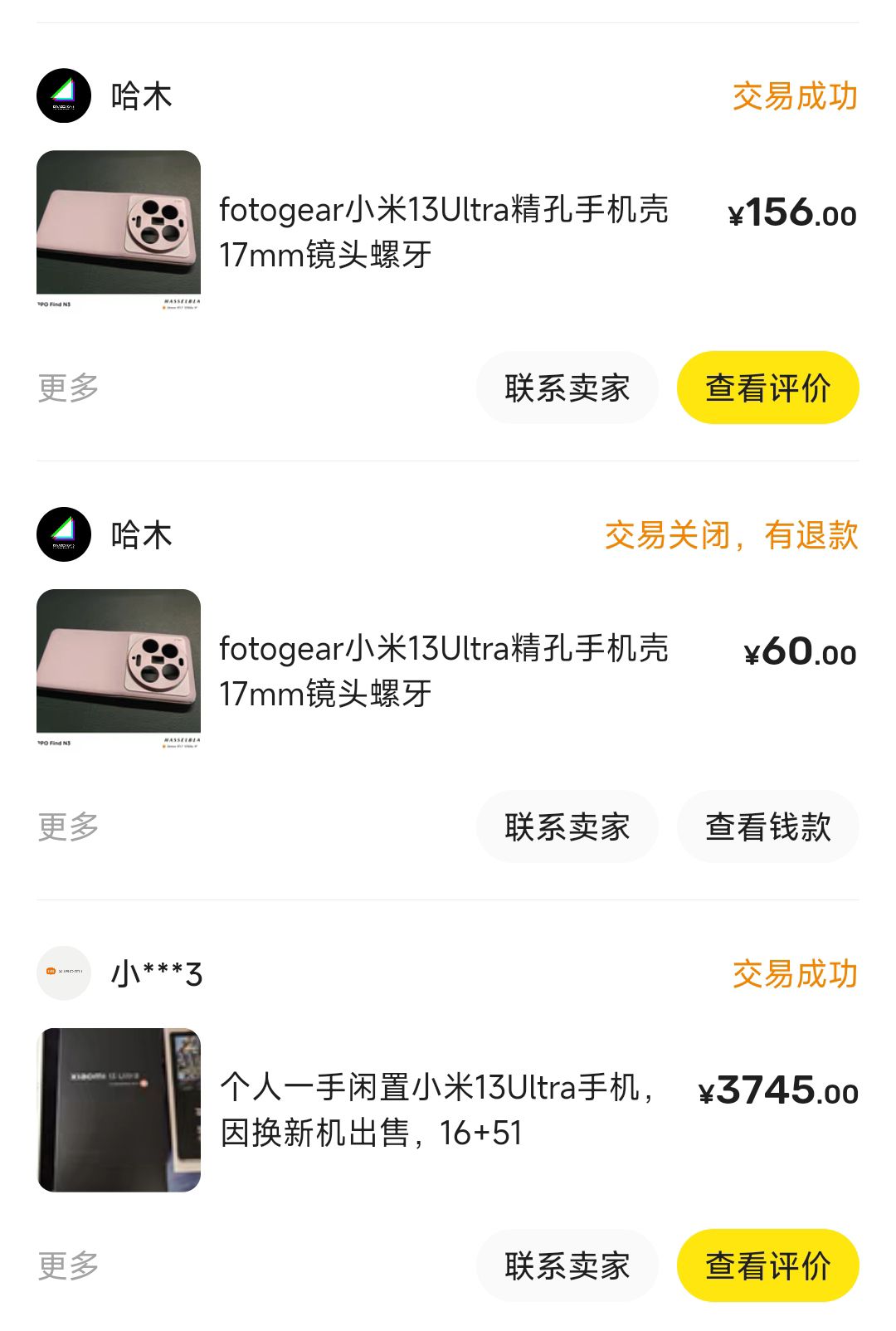Open 更多 options for the ¥156.00 order
The height and width of the screenshot is (1331, 896).
pos(68,388)
